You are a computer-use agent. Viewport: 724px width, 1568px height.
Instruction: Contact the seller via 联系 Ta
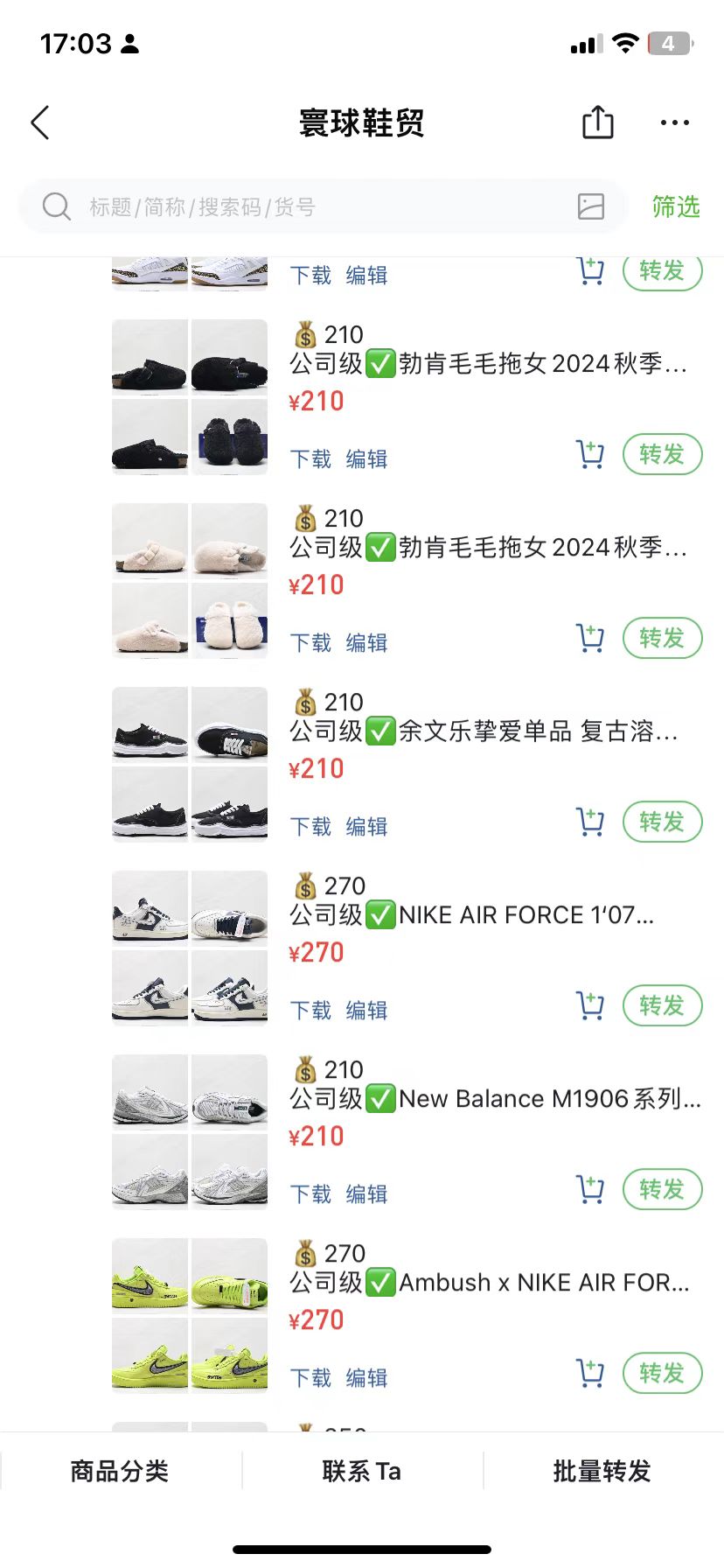[x=362, y=1471]
